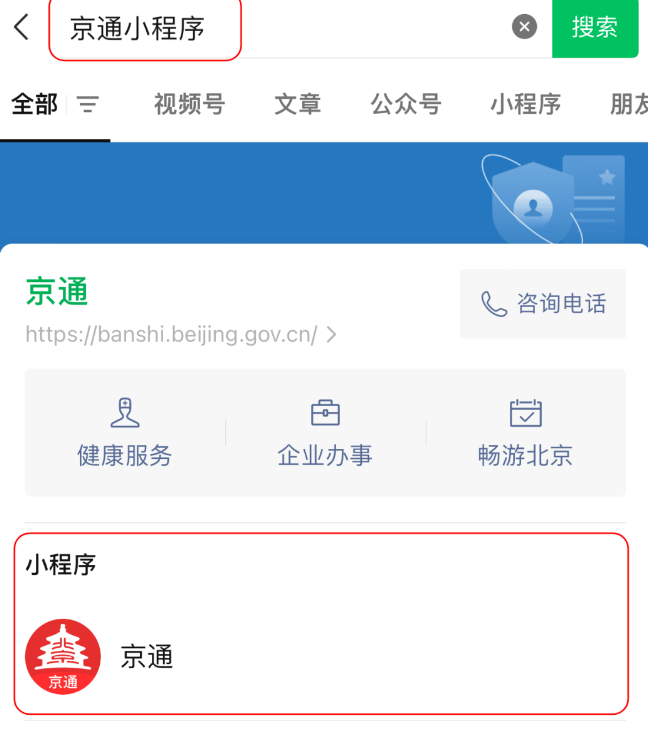
Task: Open 畅游北京 shortcut
Action: click(525, 433)
